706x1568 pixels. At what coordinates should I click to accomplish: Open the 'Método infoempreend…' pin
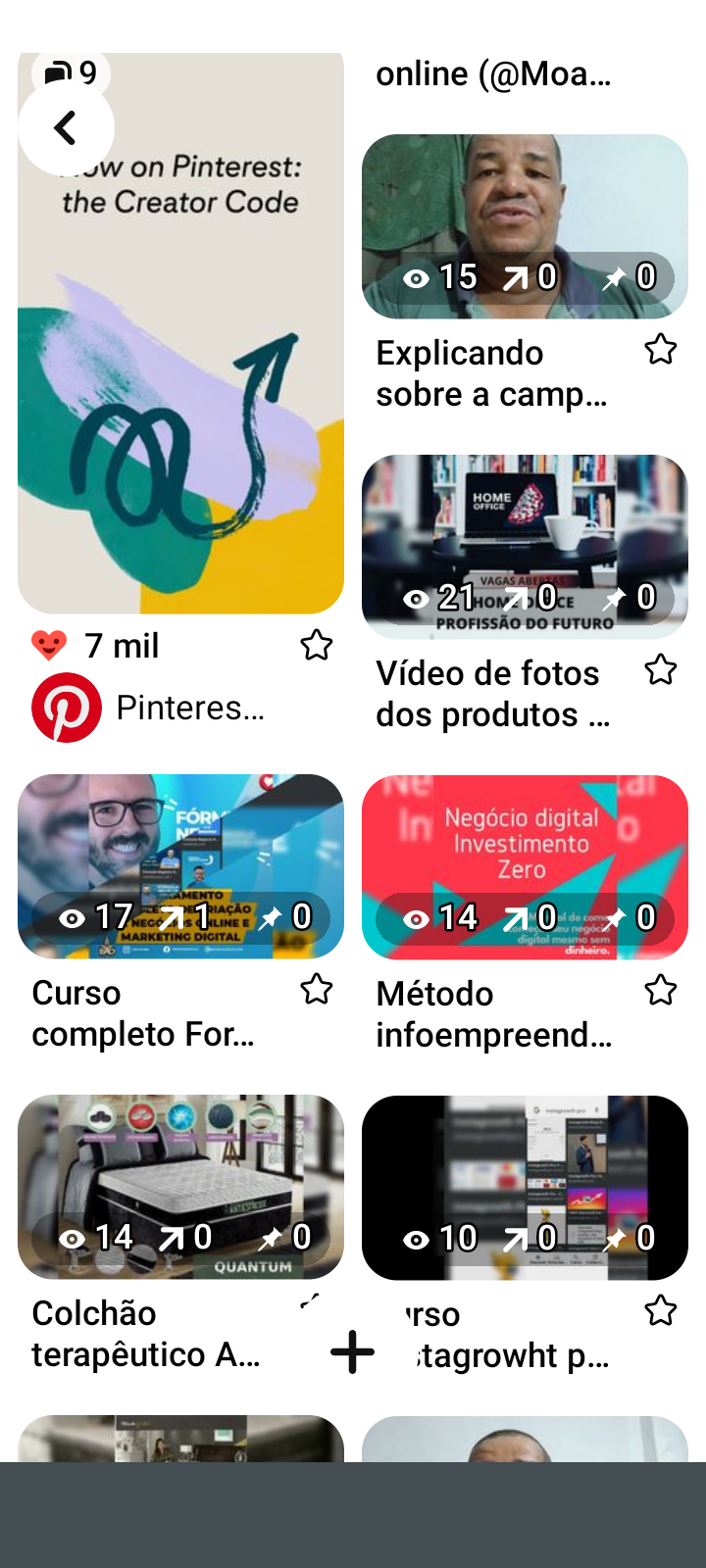tap(525, 866)
